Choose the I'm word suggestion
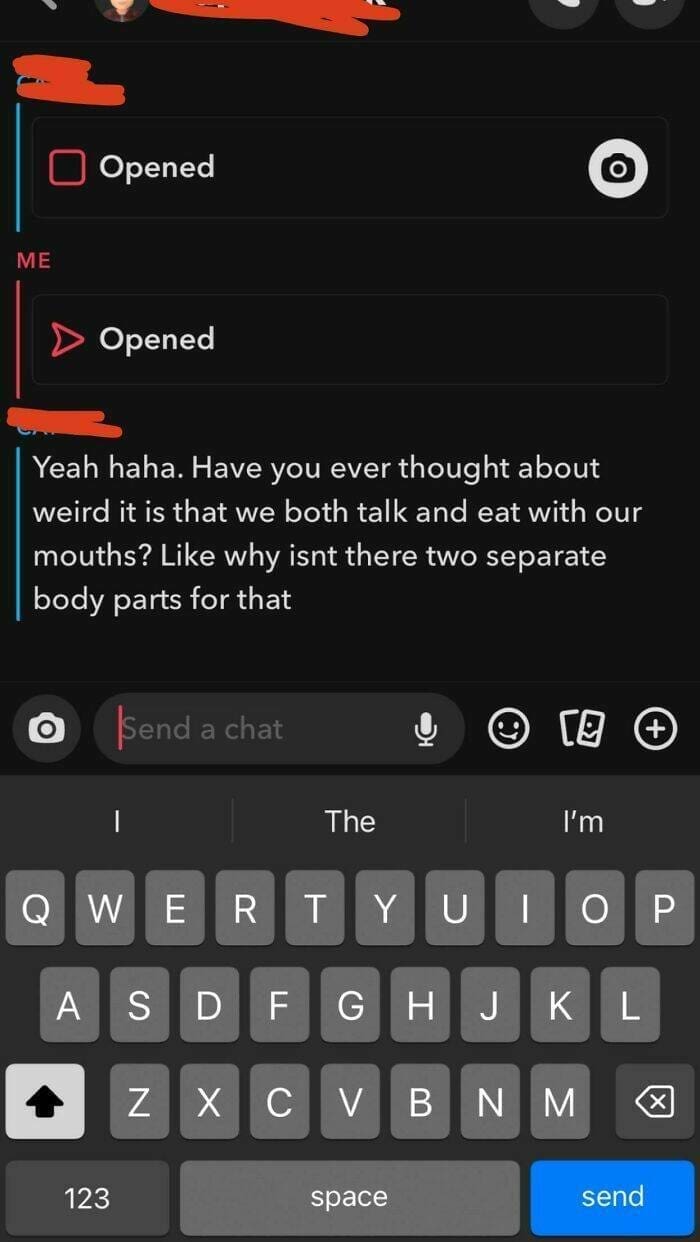 (583, 821)
